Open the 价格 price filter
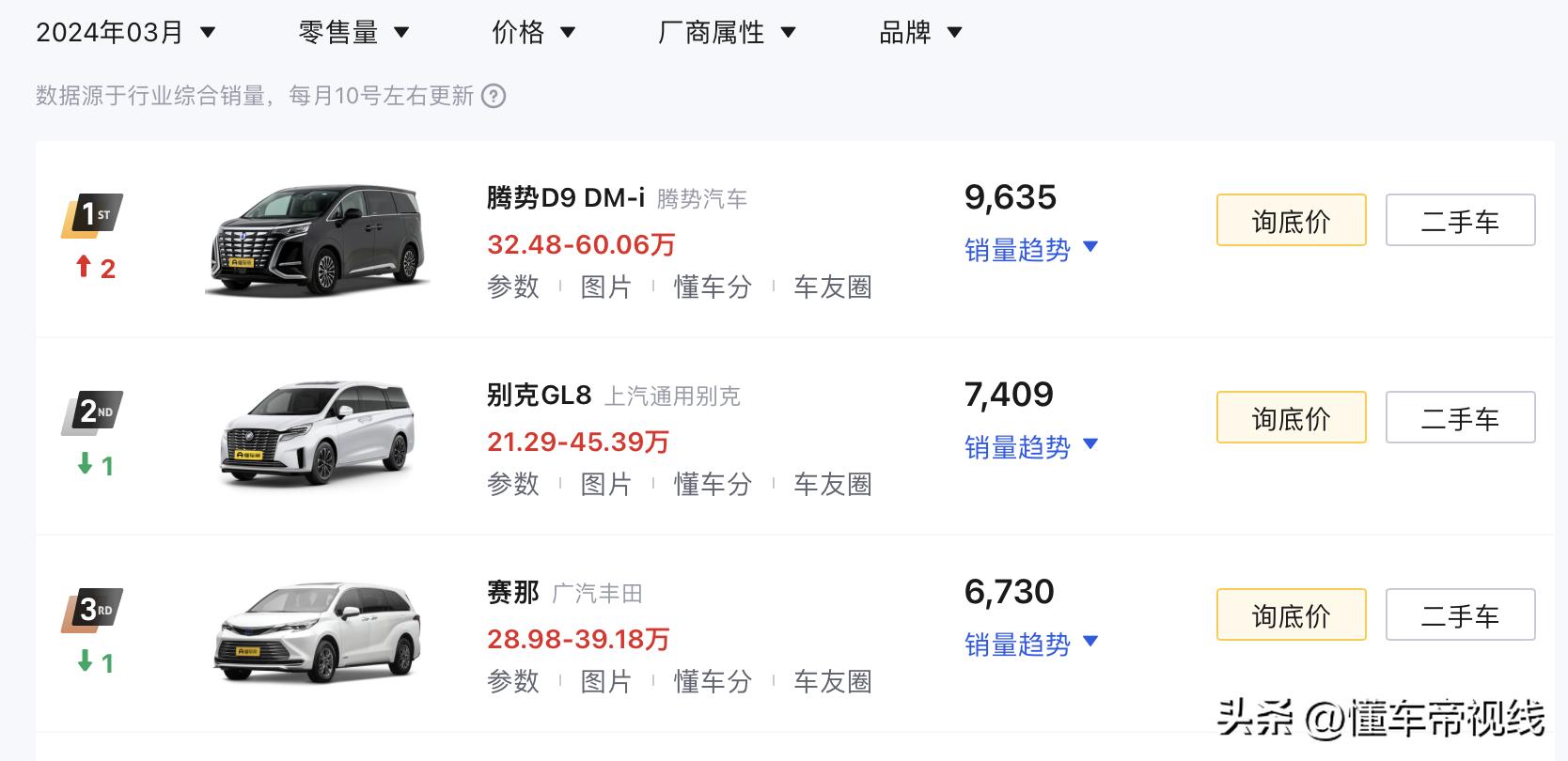 [533, 33]
